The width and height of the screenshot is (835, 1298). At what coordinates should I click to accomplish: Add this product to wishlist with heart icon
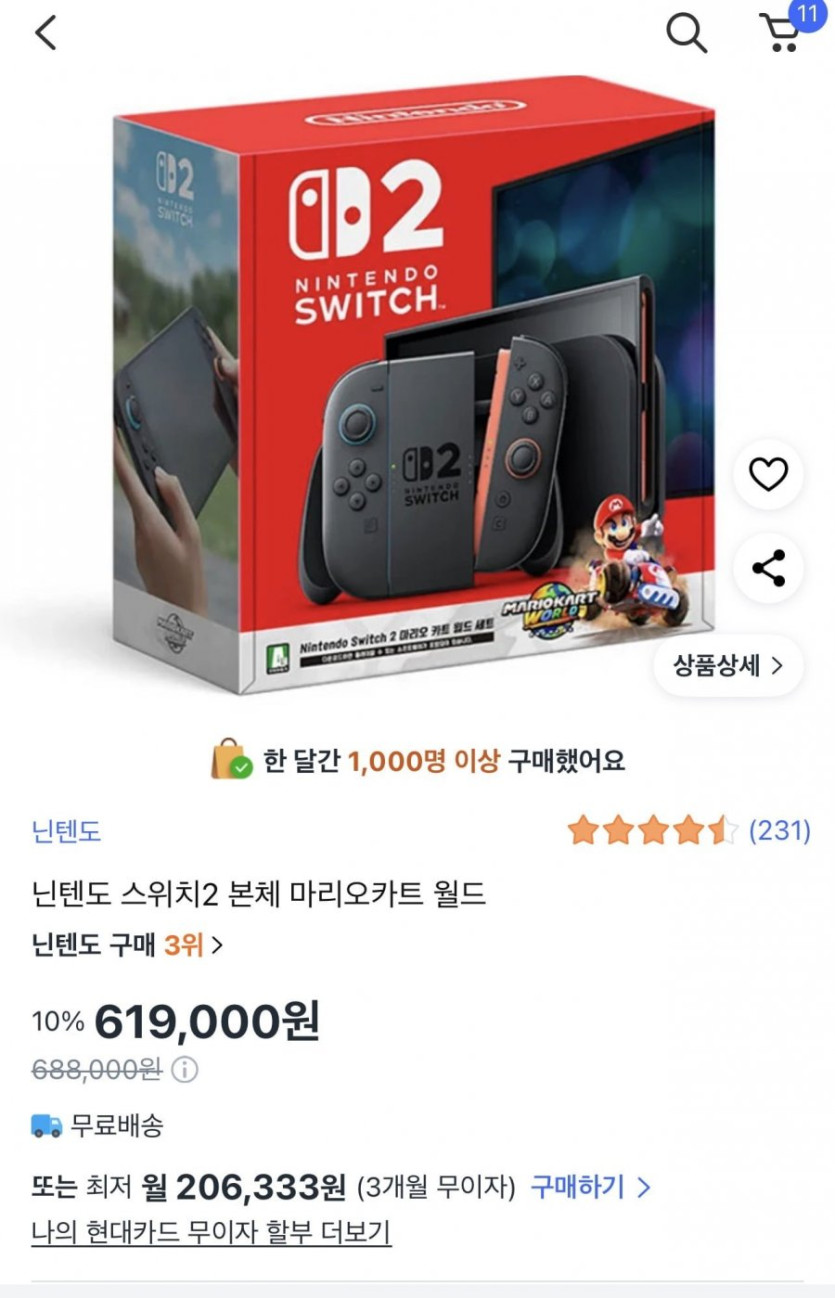tap(768, 475)
